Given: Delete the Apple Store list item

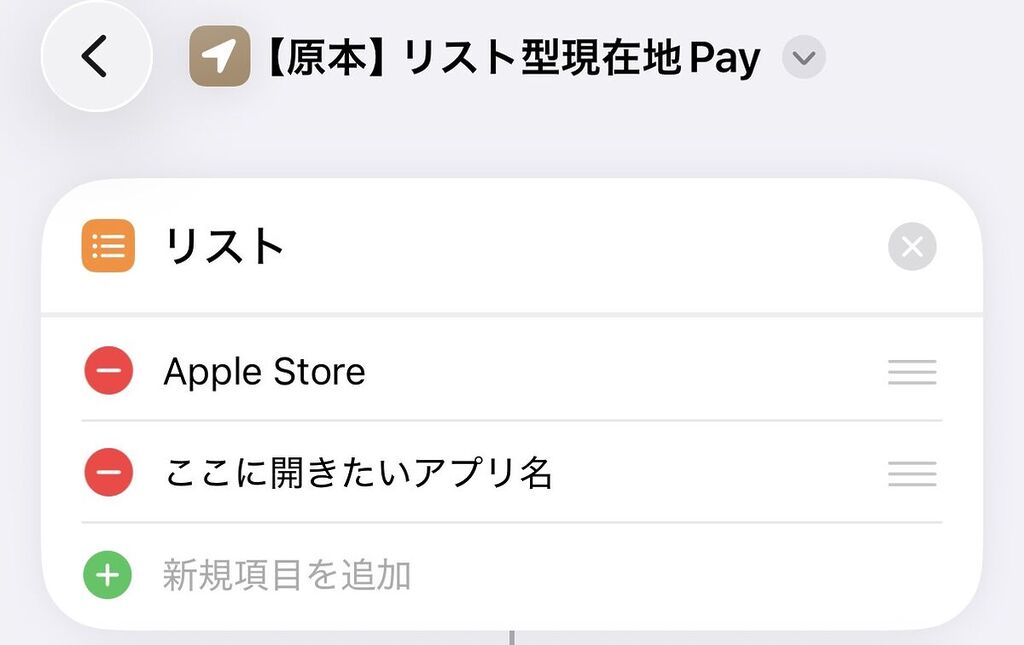Looking at the screenshot, I should coord(108,372).
